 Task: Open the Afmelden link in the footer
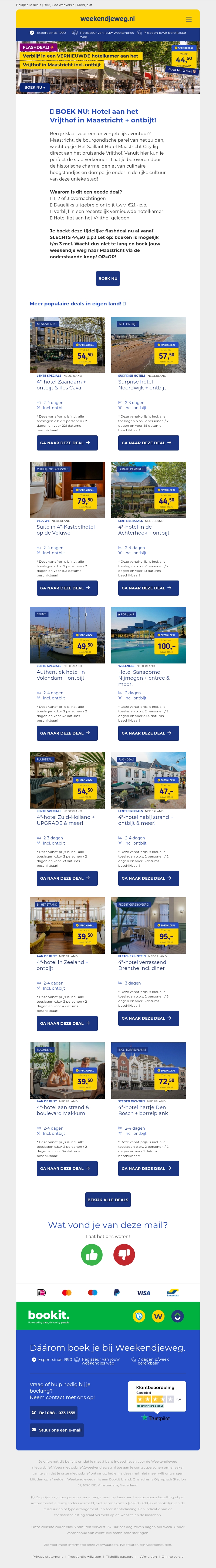click(x=148, y=1556)
